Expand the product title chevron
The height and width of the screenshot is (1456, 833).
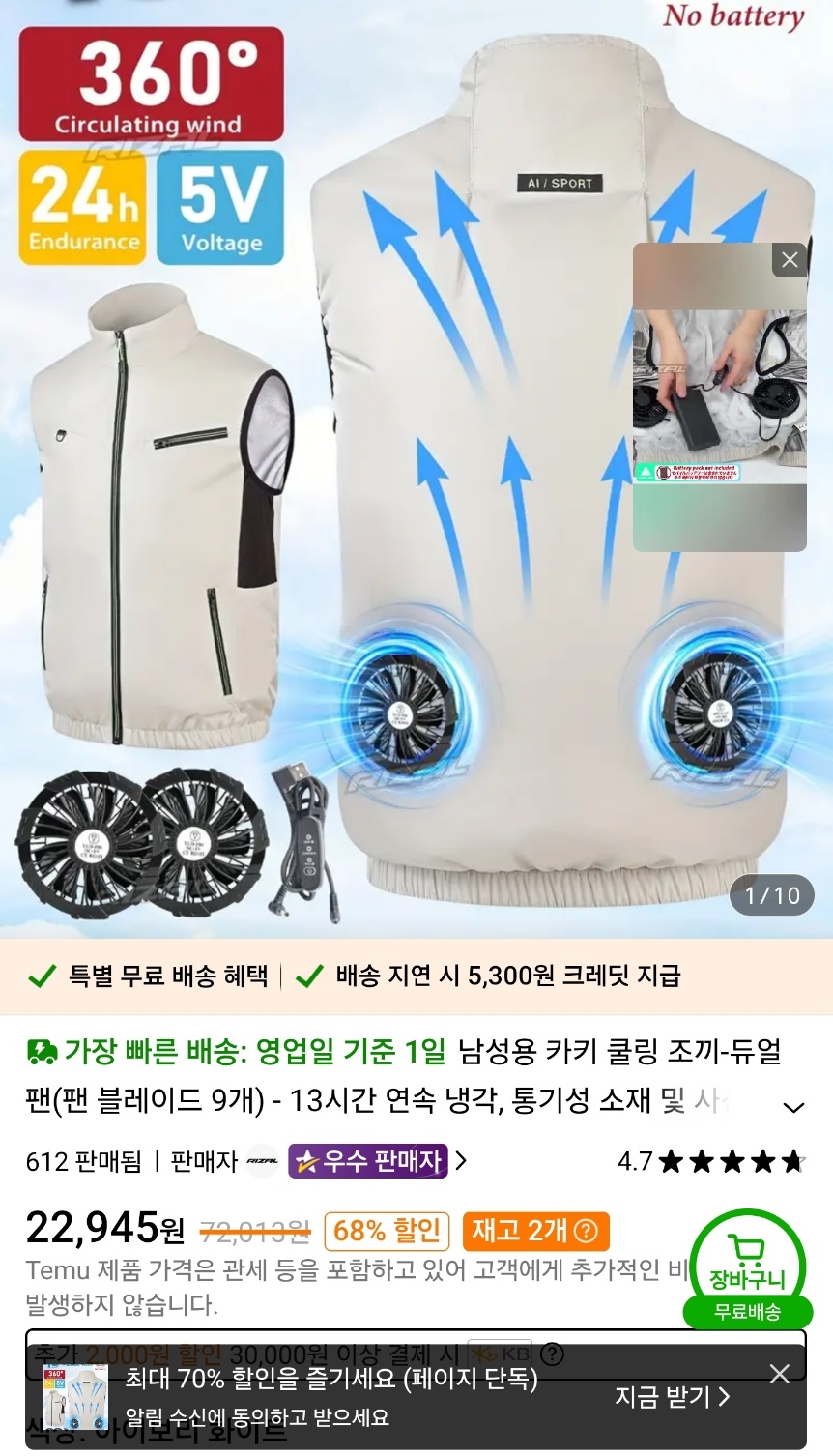coord(793,1108)
